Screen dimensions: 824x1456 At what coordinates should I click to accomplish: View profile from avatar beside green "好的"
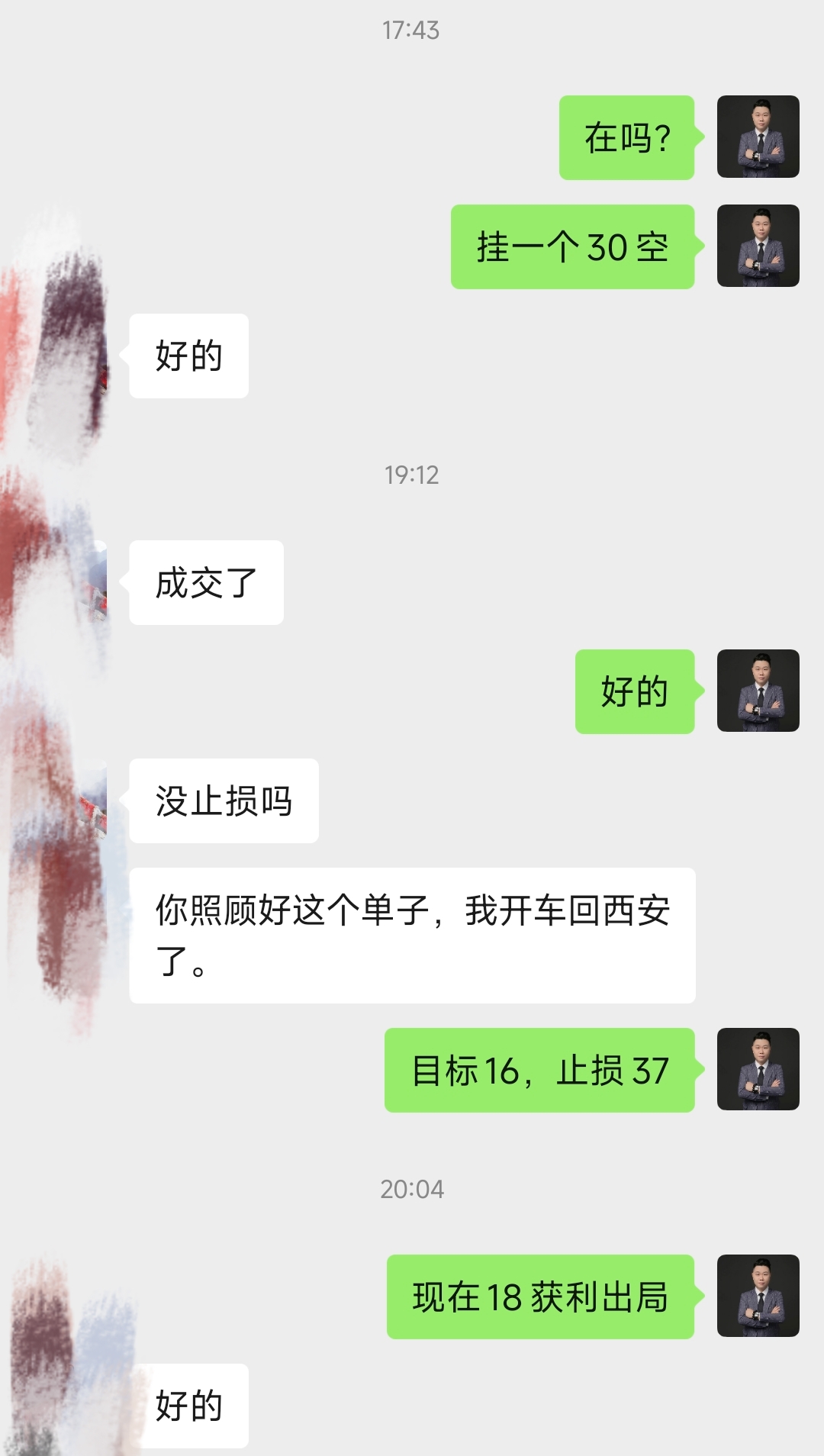pos(758,691)
